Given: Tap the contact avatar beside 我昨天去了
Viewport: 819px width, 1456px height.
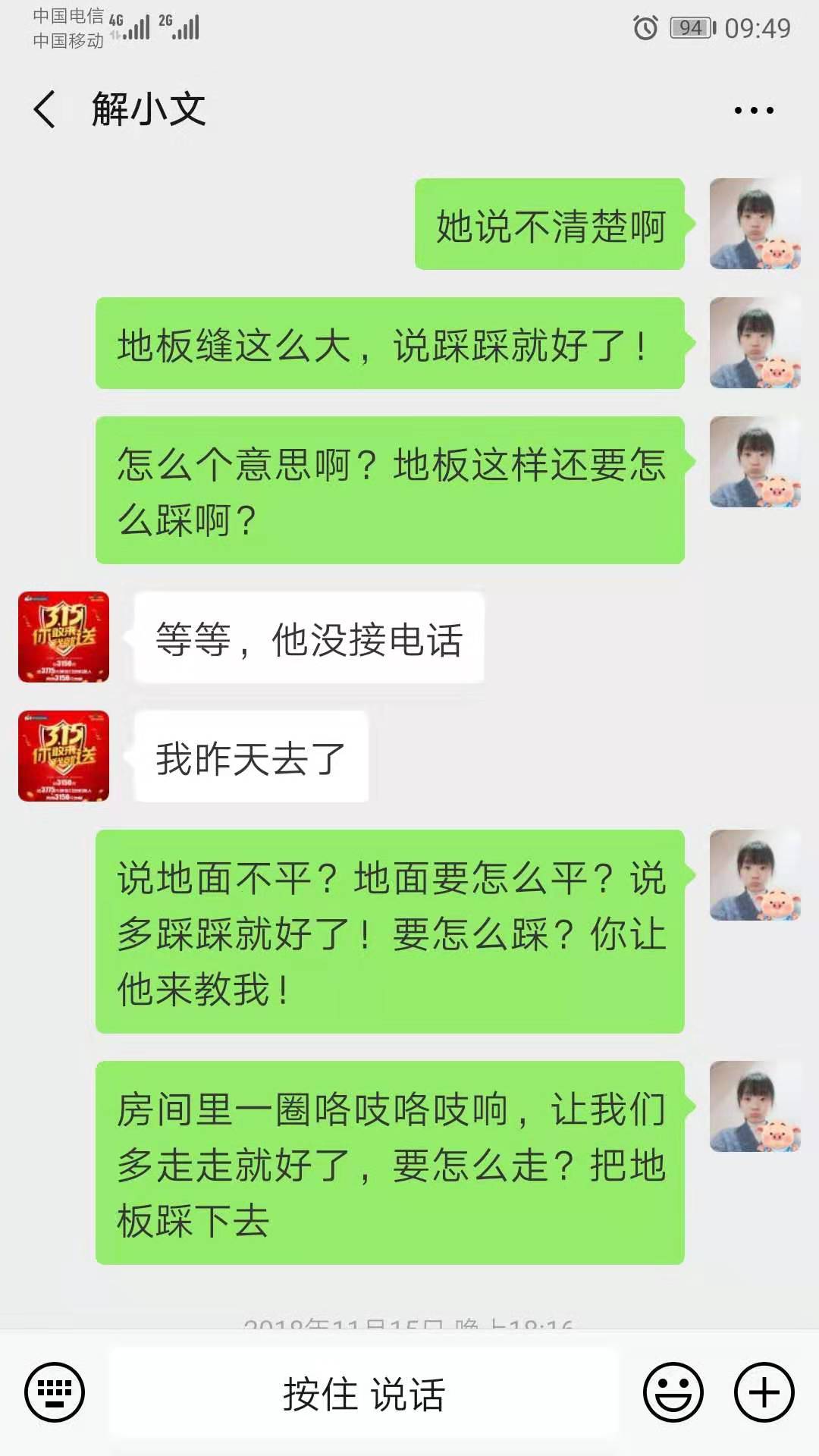Looking at the screenshot, I should coord(64,756).
